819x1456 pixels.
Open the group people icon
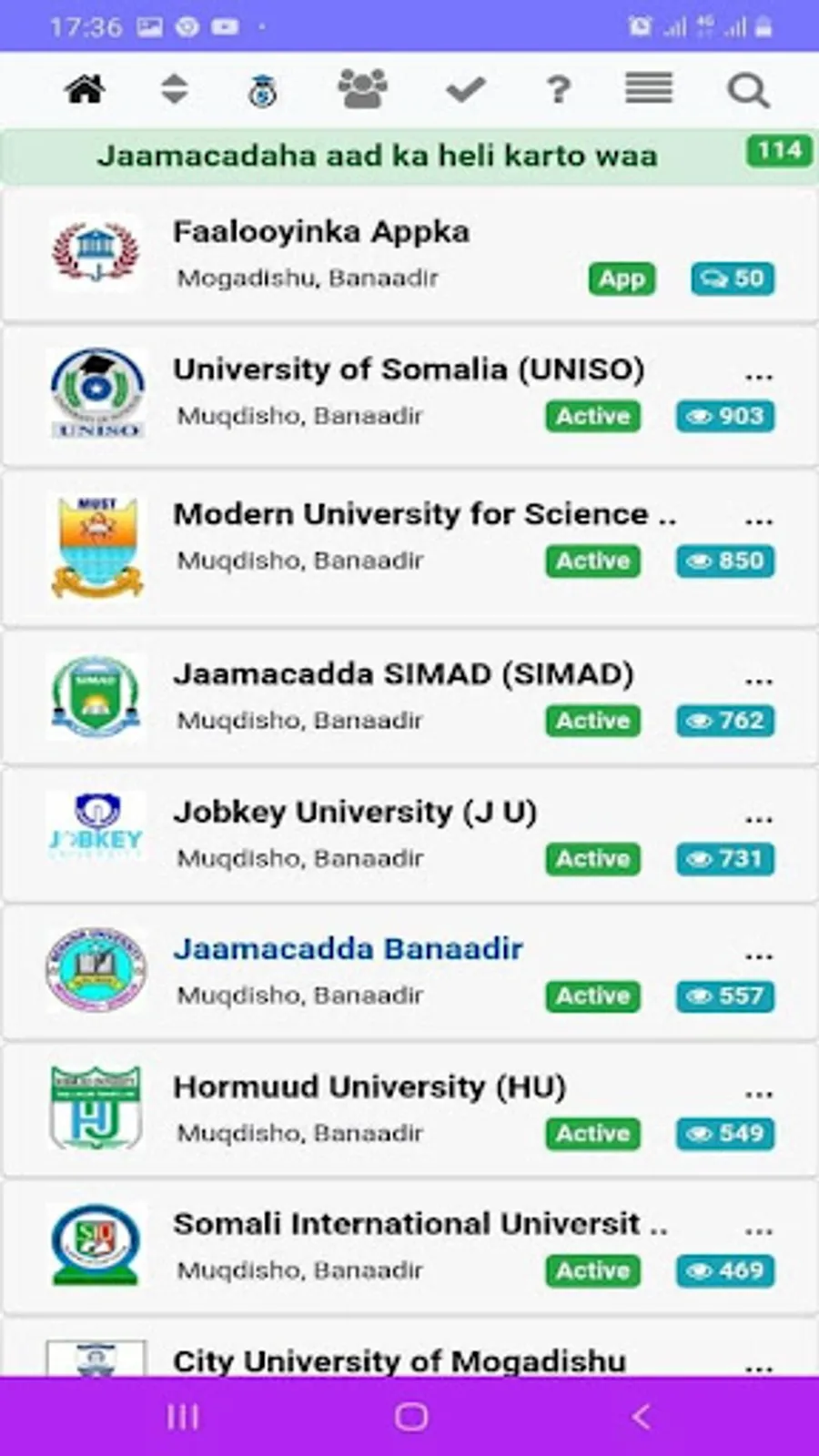tap(362, 89)
